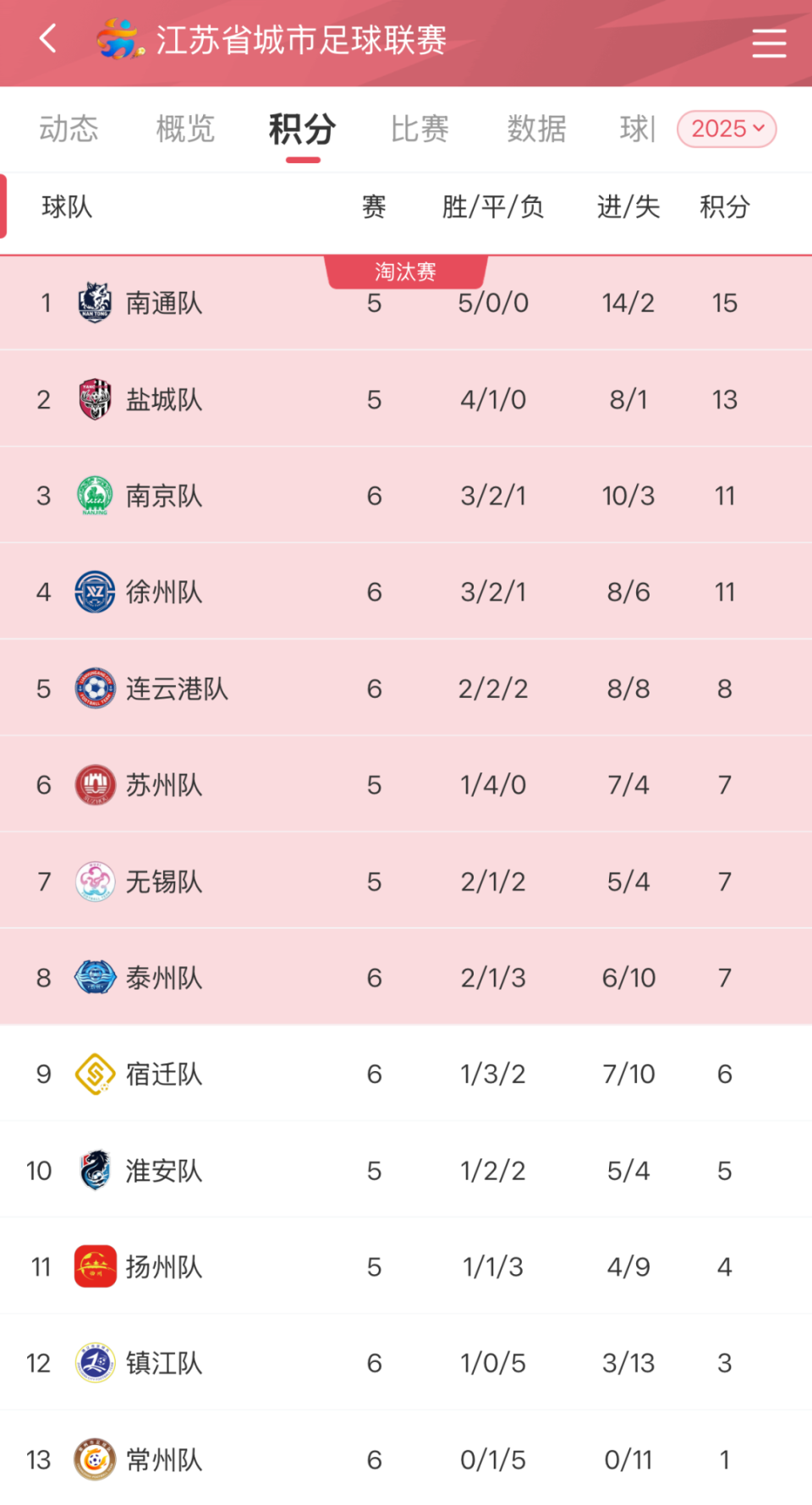Switch to the 比赛 tab
This screenshot has width=812, height=1505.
pyautogui.click(x=420, y=129)
